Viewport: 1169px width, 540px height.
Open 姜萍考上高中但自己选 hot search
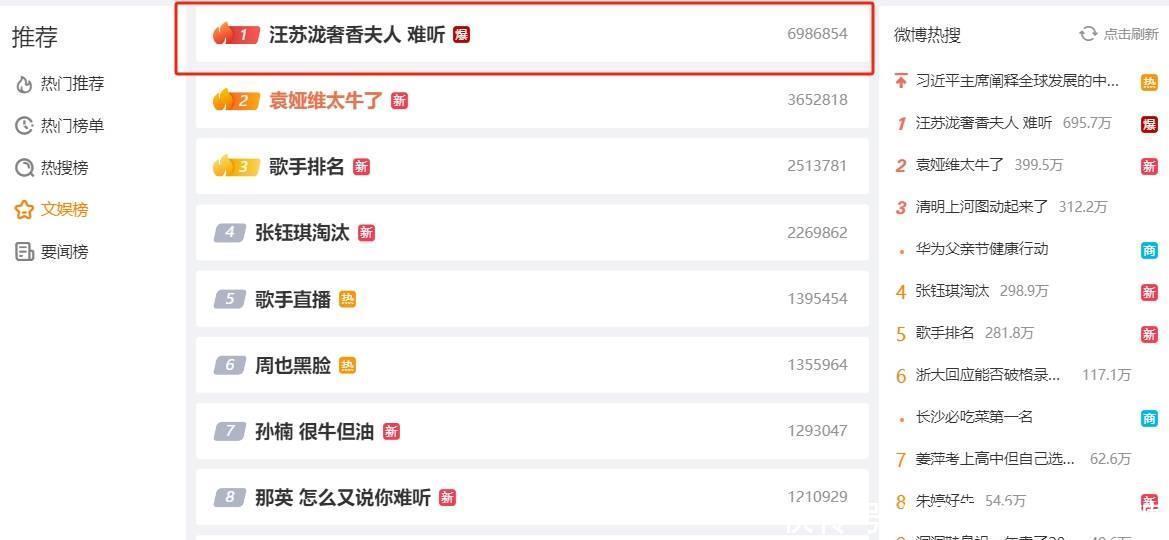pos(995,459)
